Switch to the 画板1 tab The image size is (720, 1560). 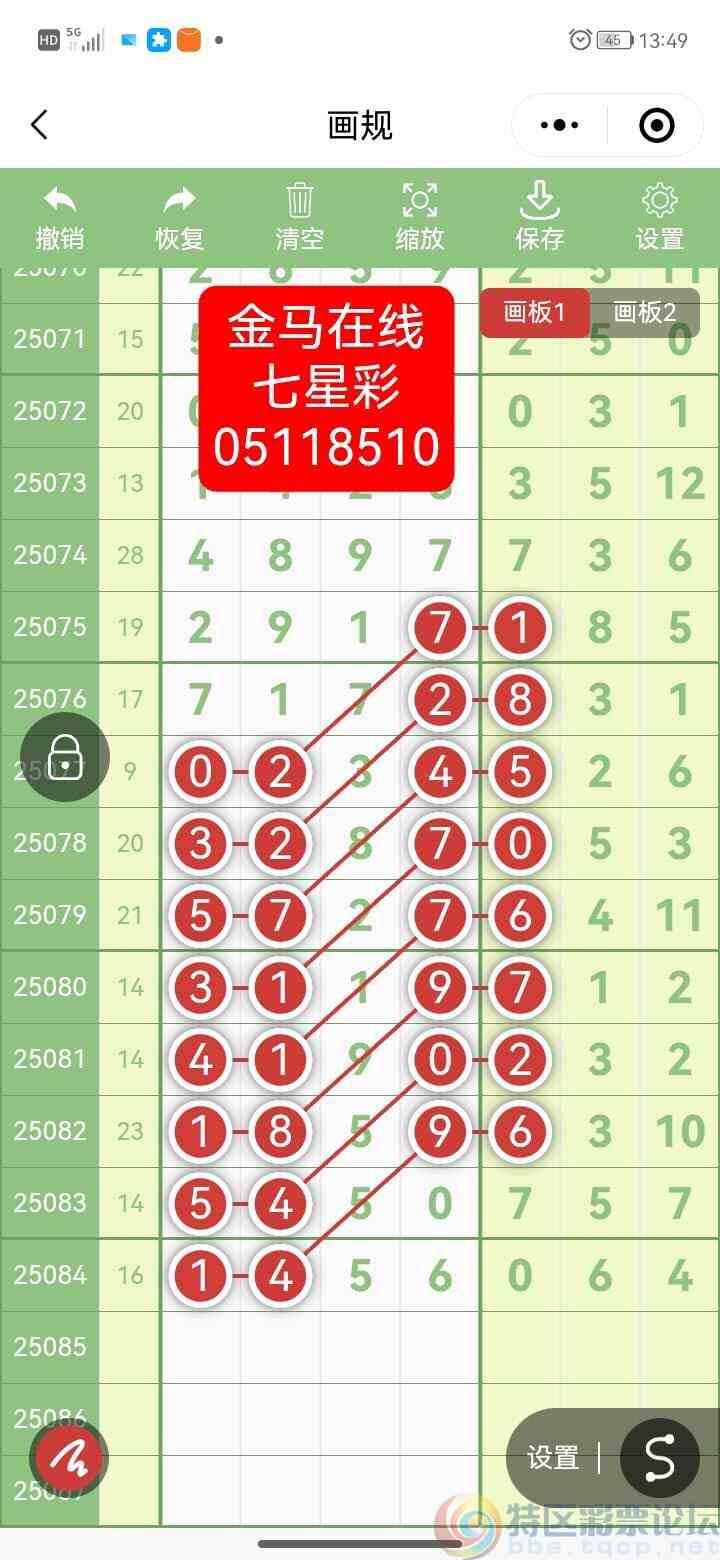click(x=534, y=313)
